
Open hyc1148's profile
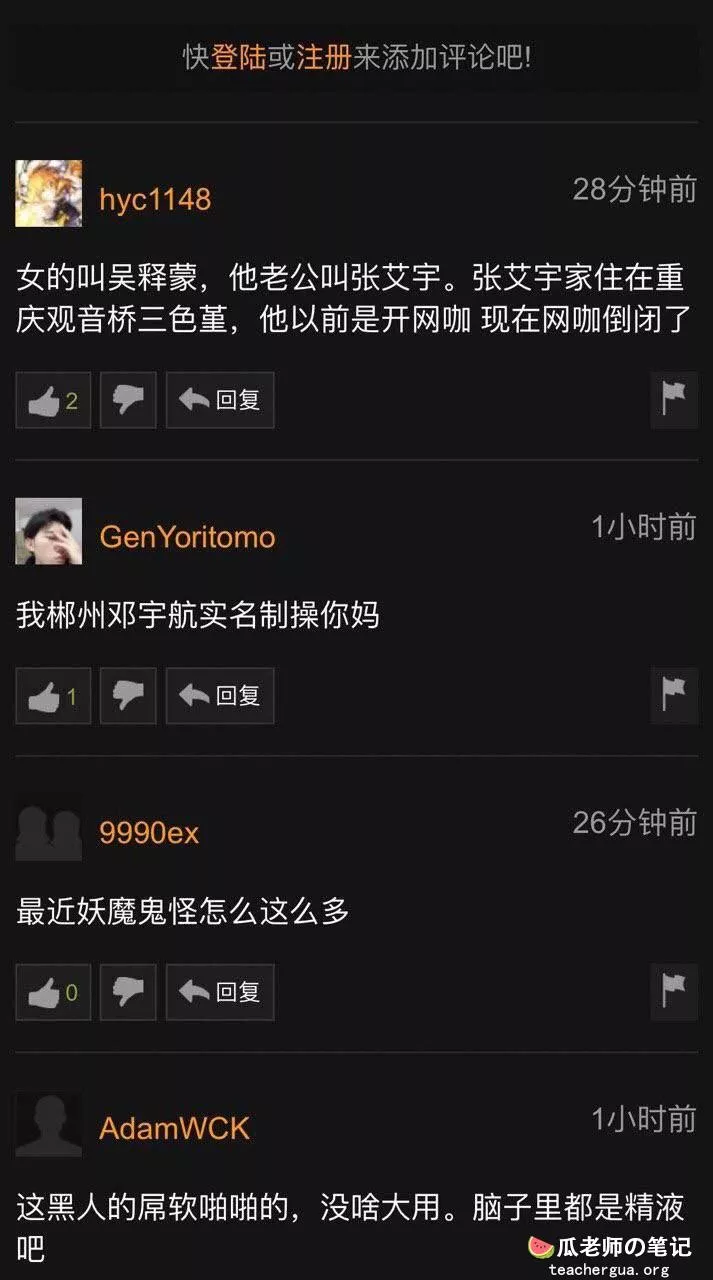pyautogui.click(x=155, y=199)
